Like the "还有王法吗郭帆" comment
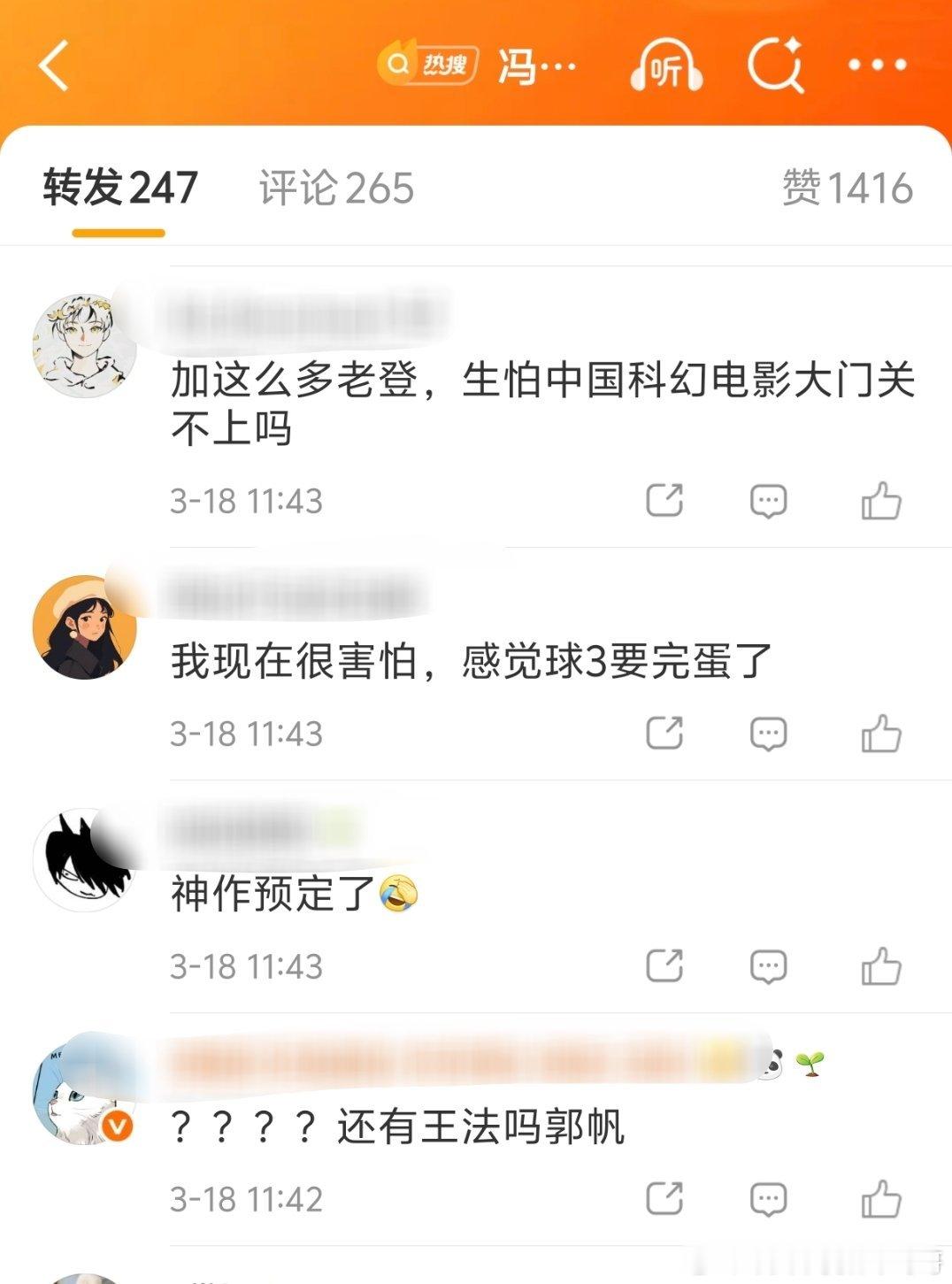 (882, 1200)
